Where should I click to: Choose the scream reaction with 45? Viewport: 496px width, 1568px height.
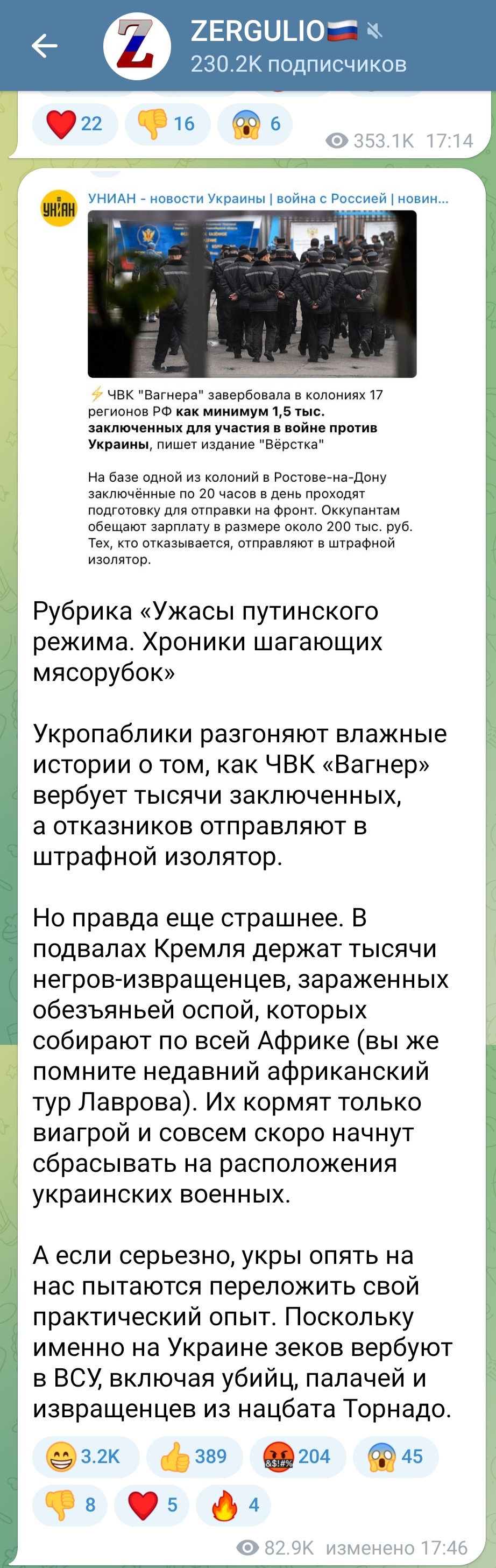[395, 1457]
